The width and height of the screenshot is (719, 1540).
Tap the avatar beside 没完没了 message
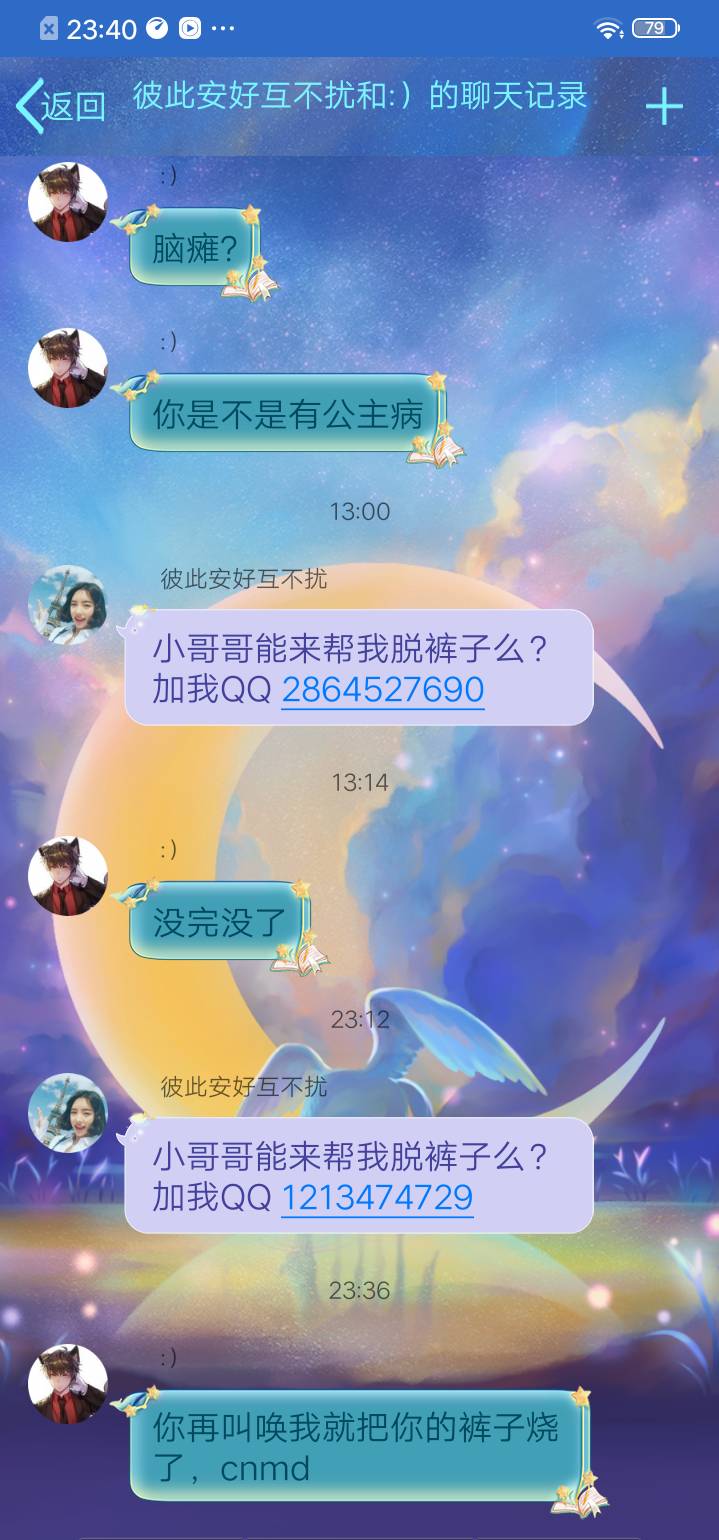click(x=68, y=876)
